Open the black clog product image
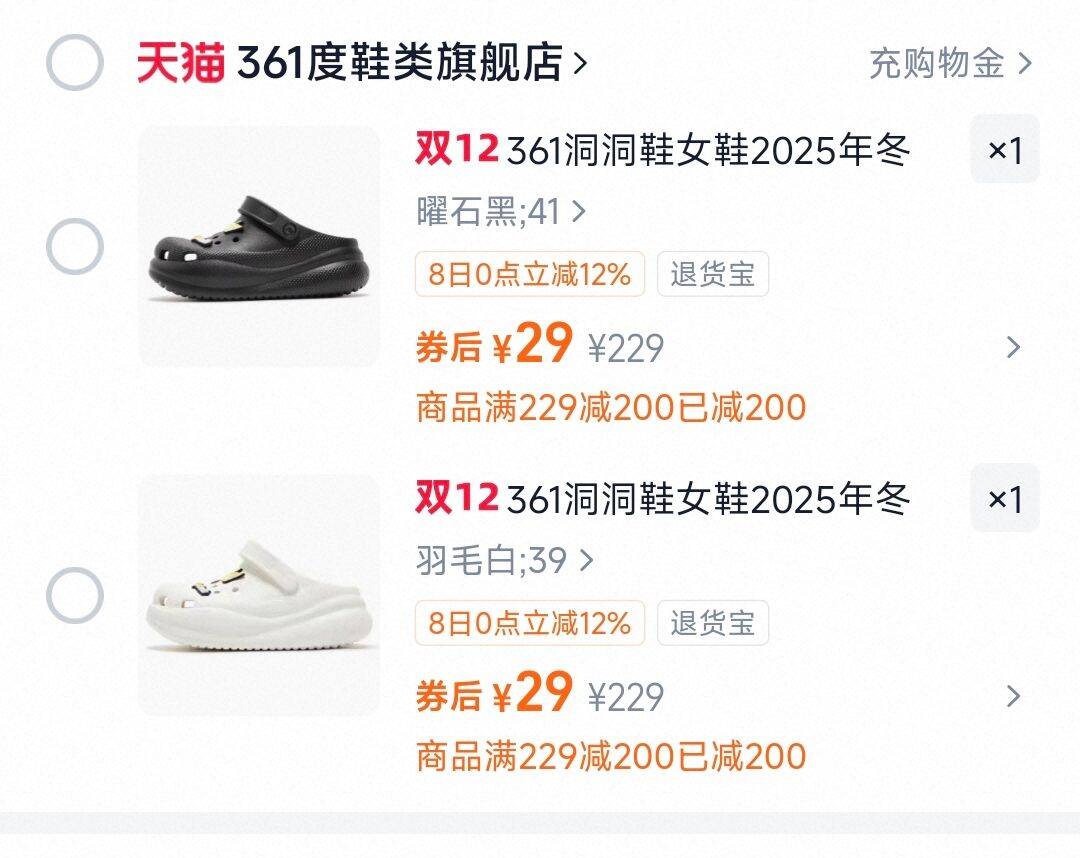This screenshot has width=1080, height=858. coord(259,247)
